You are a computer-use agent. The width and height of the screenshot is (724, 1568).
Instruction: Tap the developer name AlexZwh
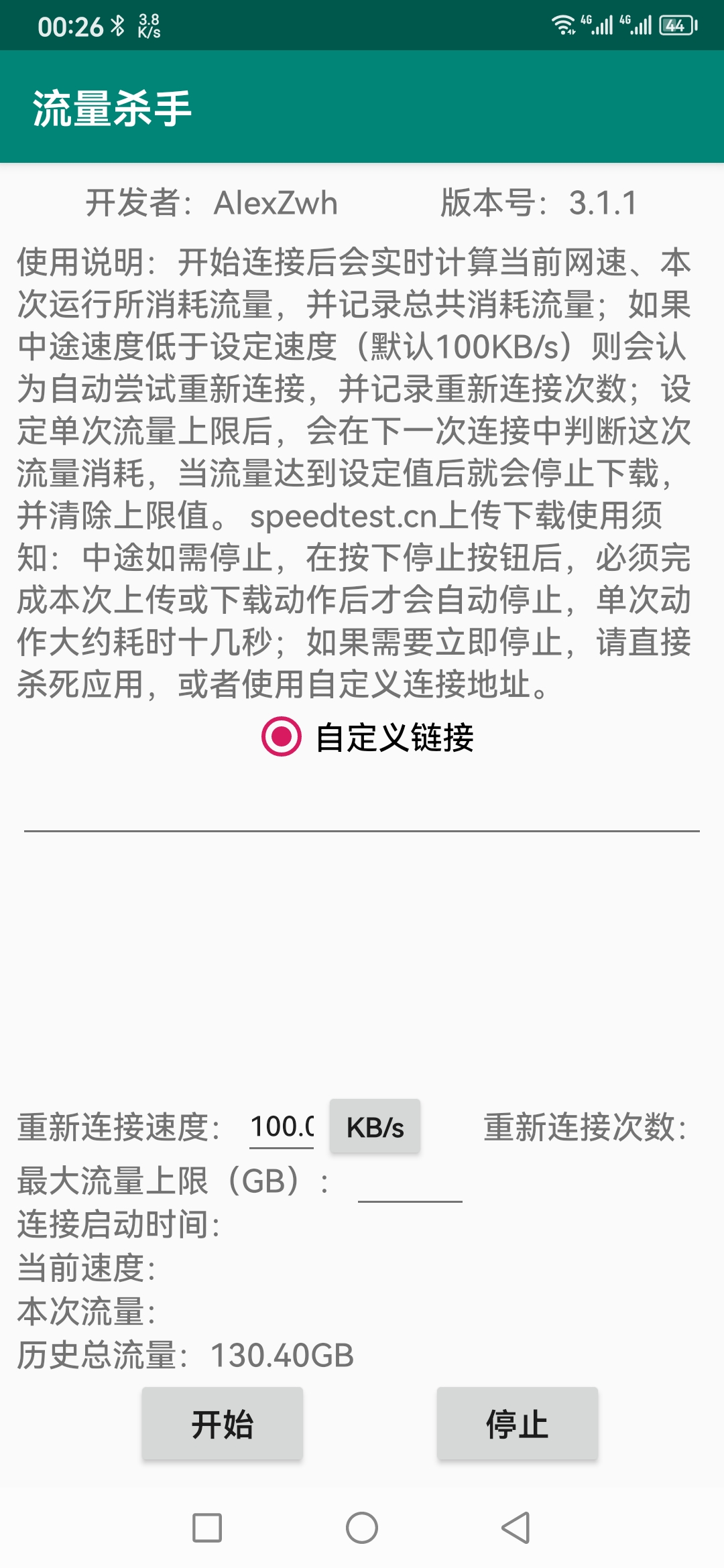tap(277, 202)
